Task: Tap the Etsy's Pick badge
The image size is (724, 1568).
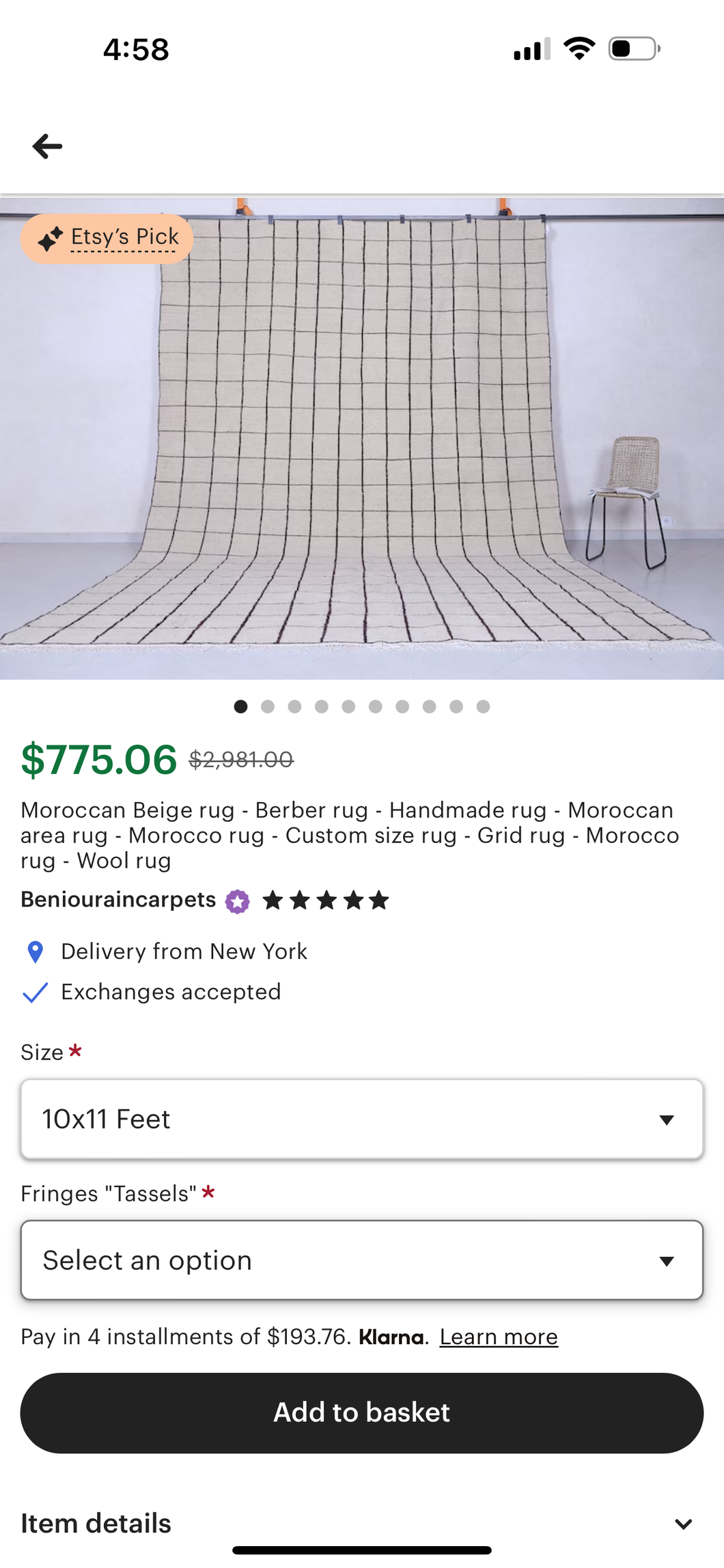Action: pyautogui.click(x=107, y=238)
